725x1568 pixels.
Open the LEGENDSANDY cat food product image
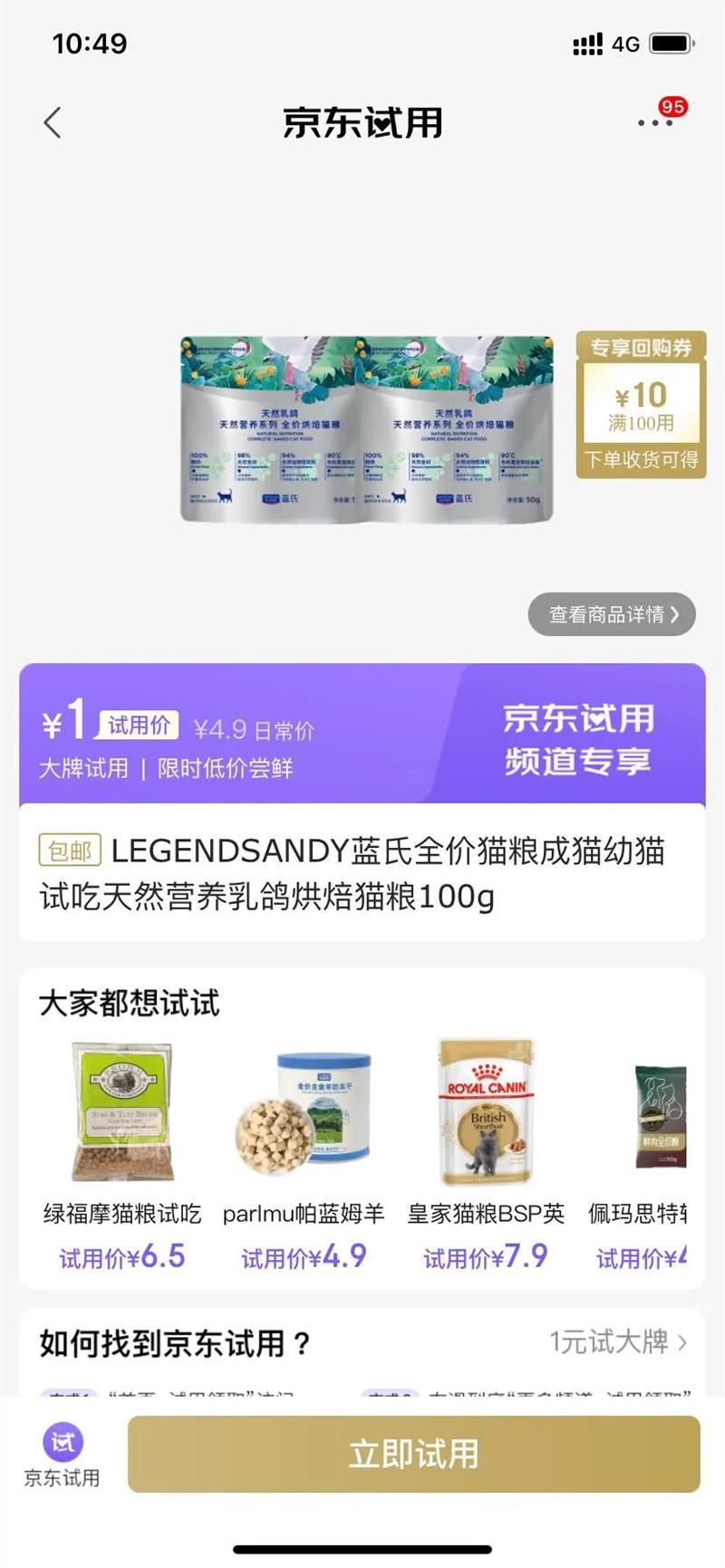tap(366, 429)
